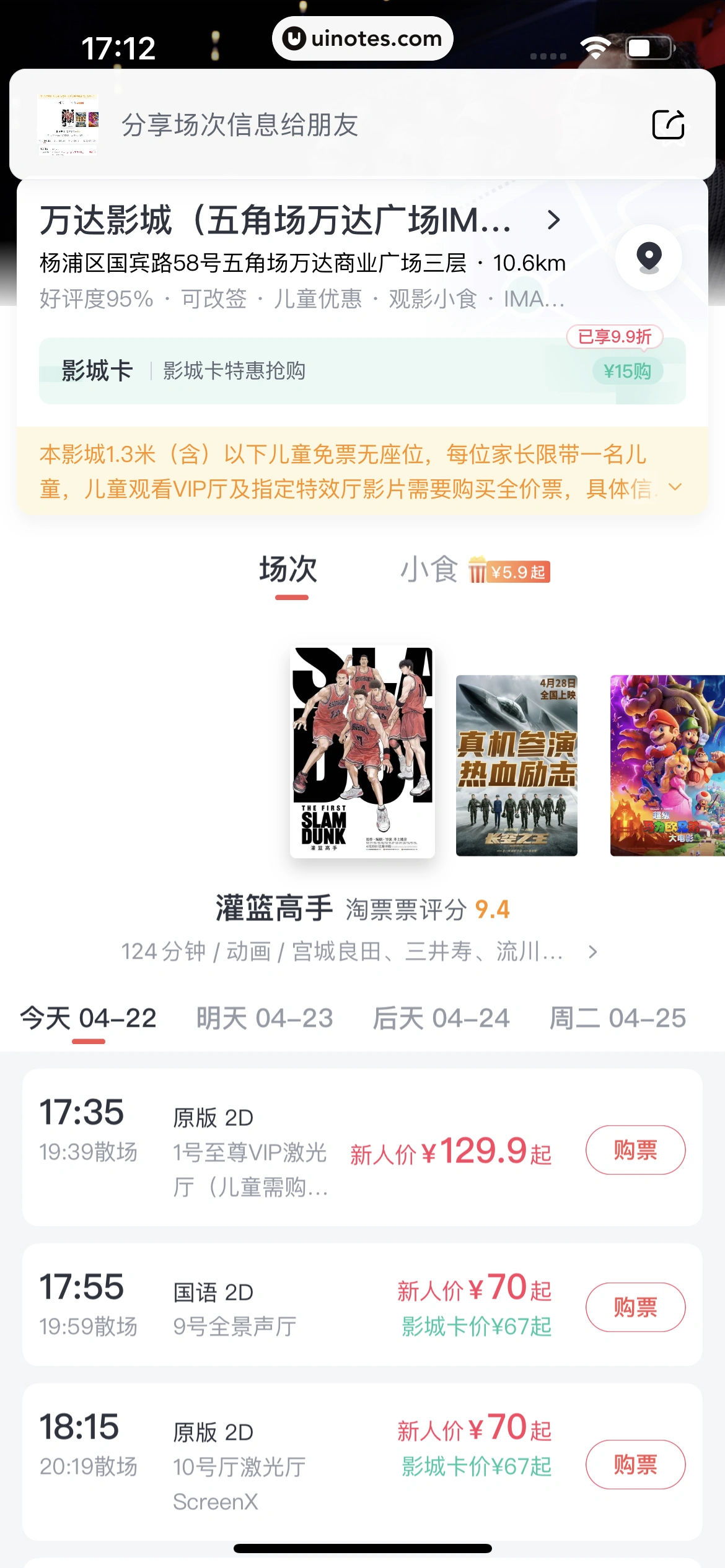Open full cinema details via name arrow
Screen dimensions: 725x1568
pyautogui.click(x=553, y=220)
